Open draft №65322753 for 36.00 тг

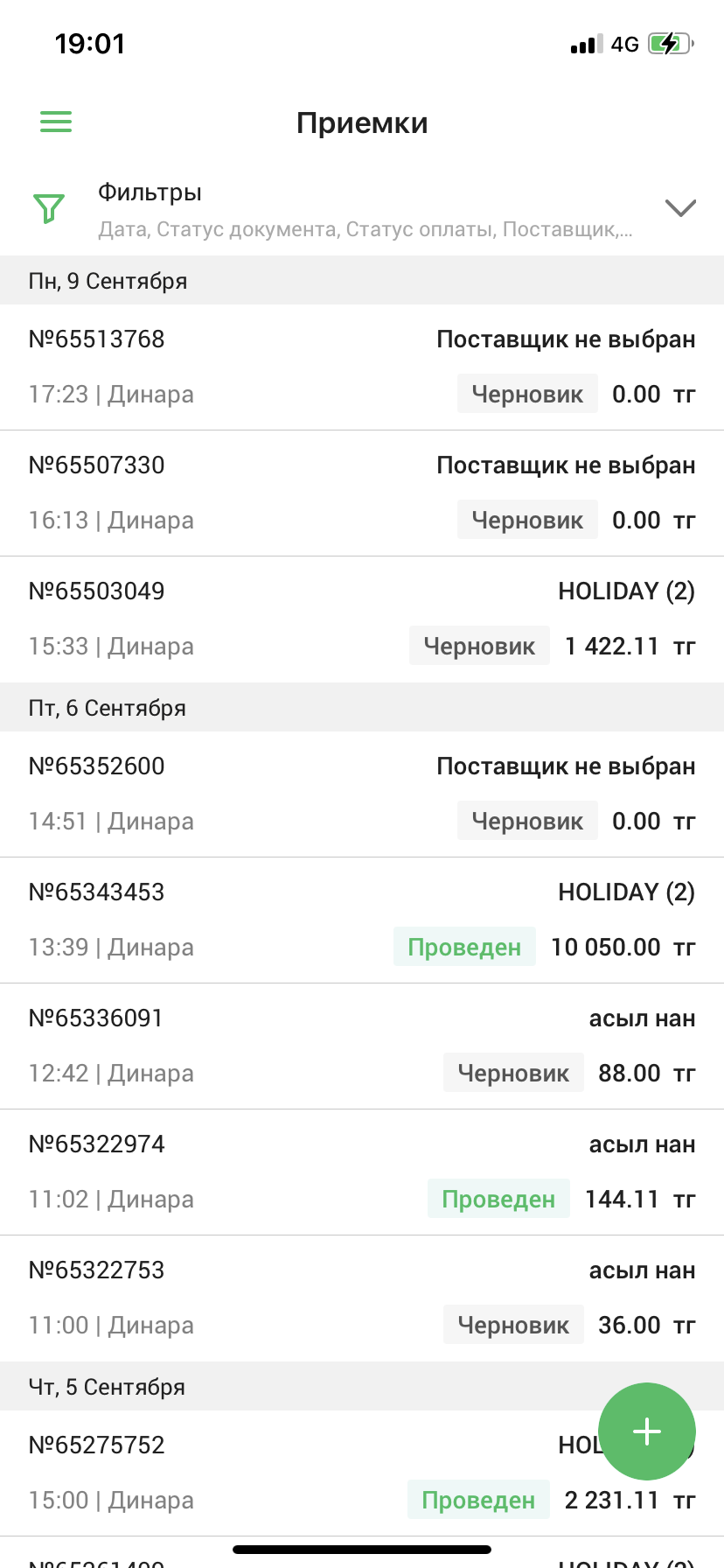[x=362, y=1298]
